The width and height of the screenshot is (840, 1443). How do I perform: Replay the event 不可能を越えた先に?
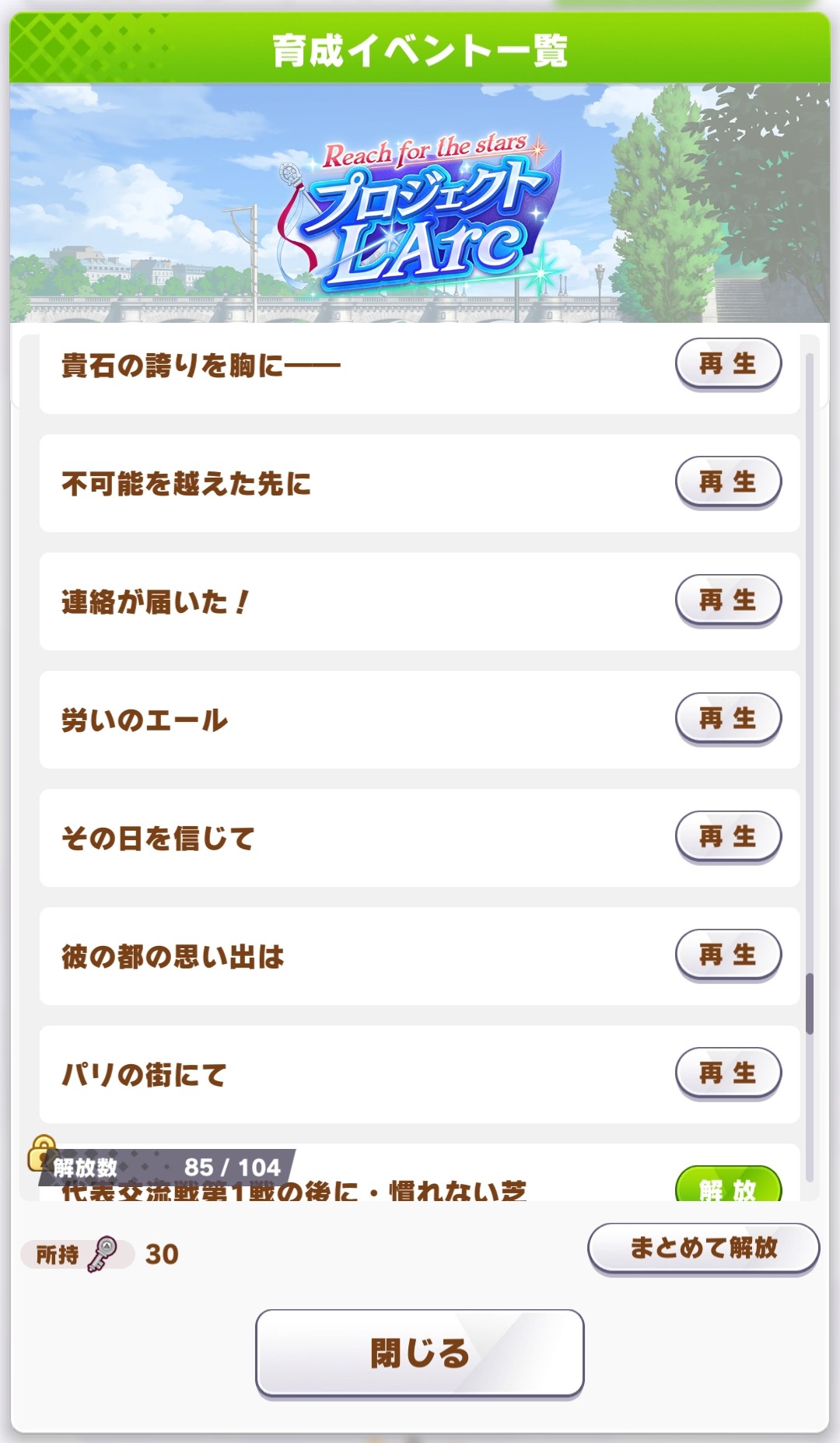tap(728, 482)
